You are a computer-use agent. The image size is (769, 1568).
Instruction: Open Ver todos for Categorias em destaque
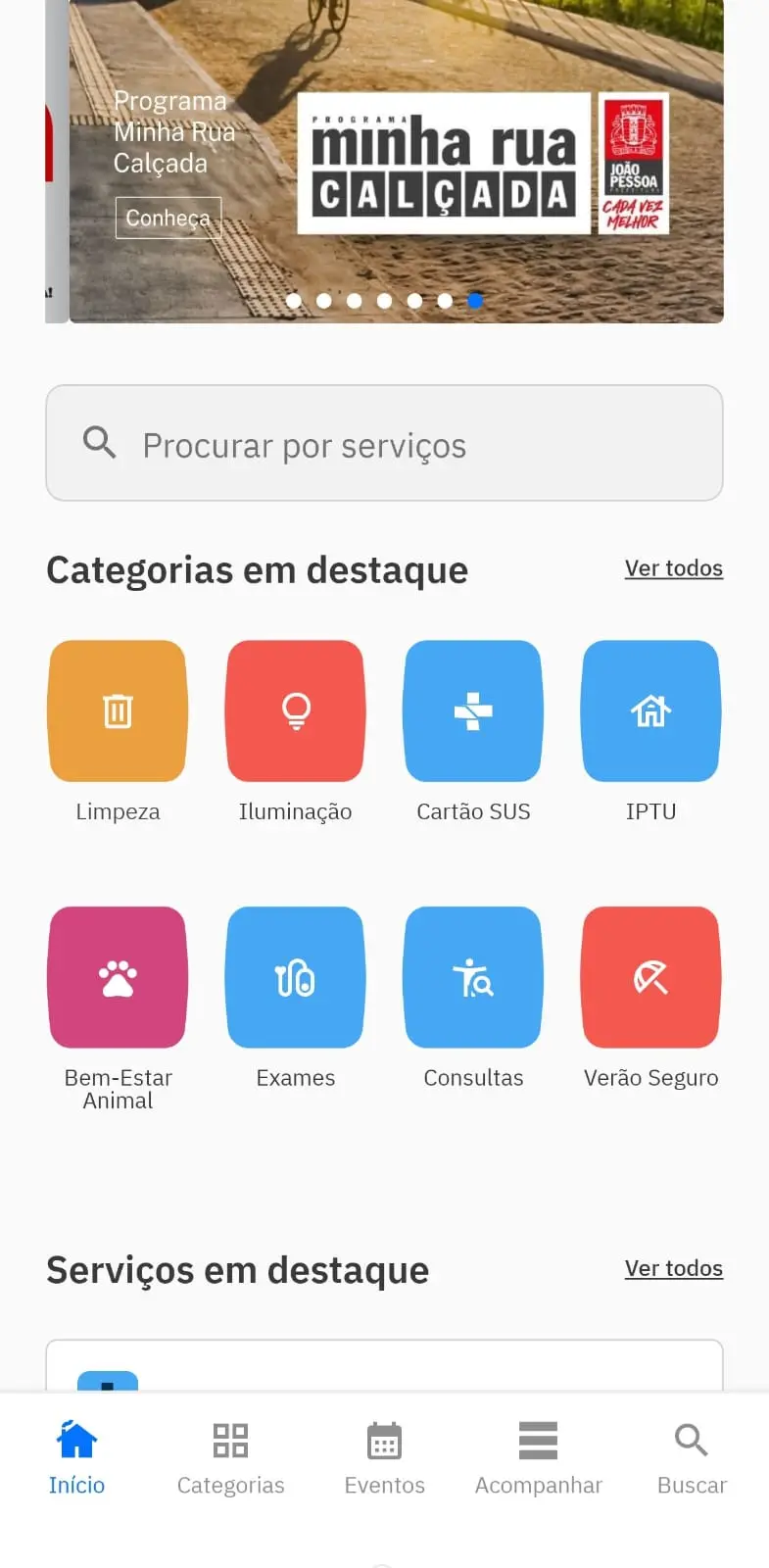click(674, 568)
